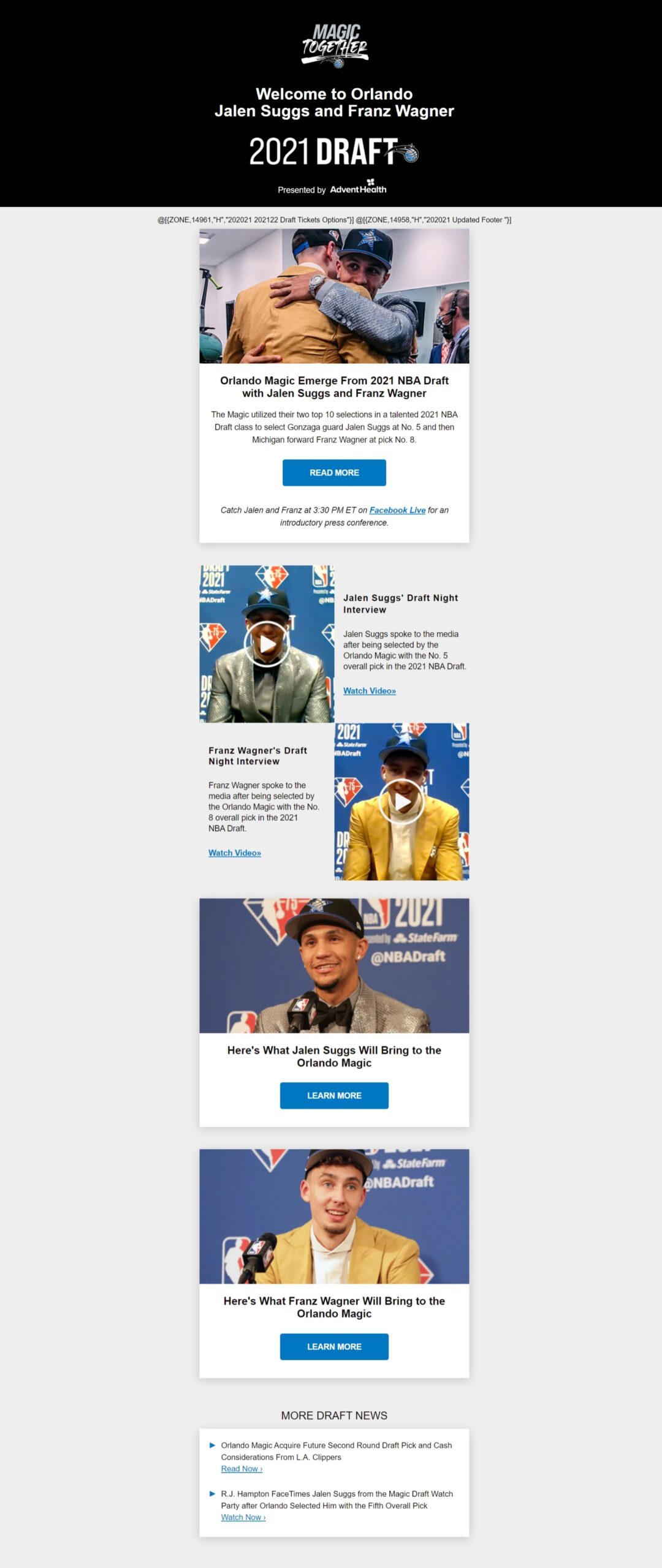Open the Facebook Live link
The height and width of the screenshot is (1568, 662).
click(x=397, y=510)
